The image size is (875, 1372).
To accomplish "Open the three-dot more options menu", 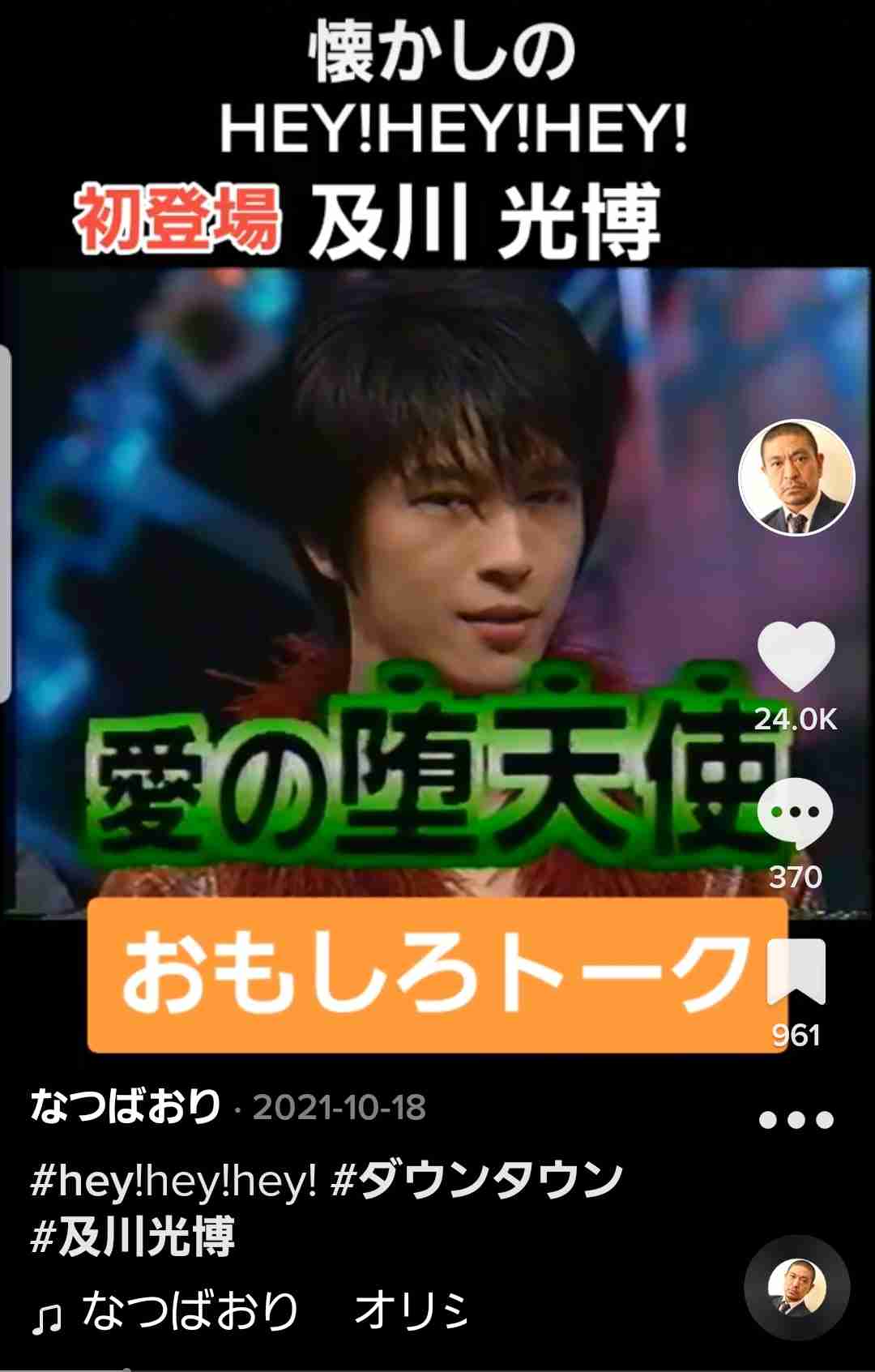I will click(x=796, y=1120).
